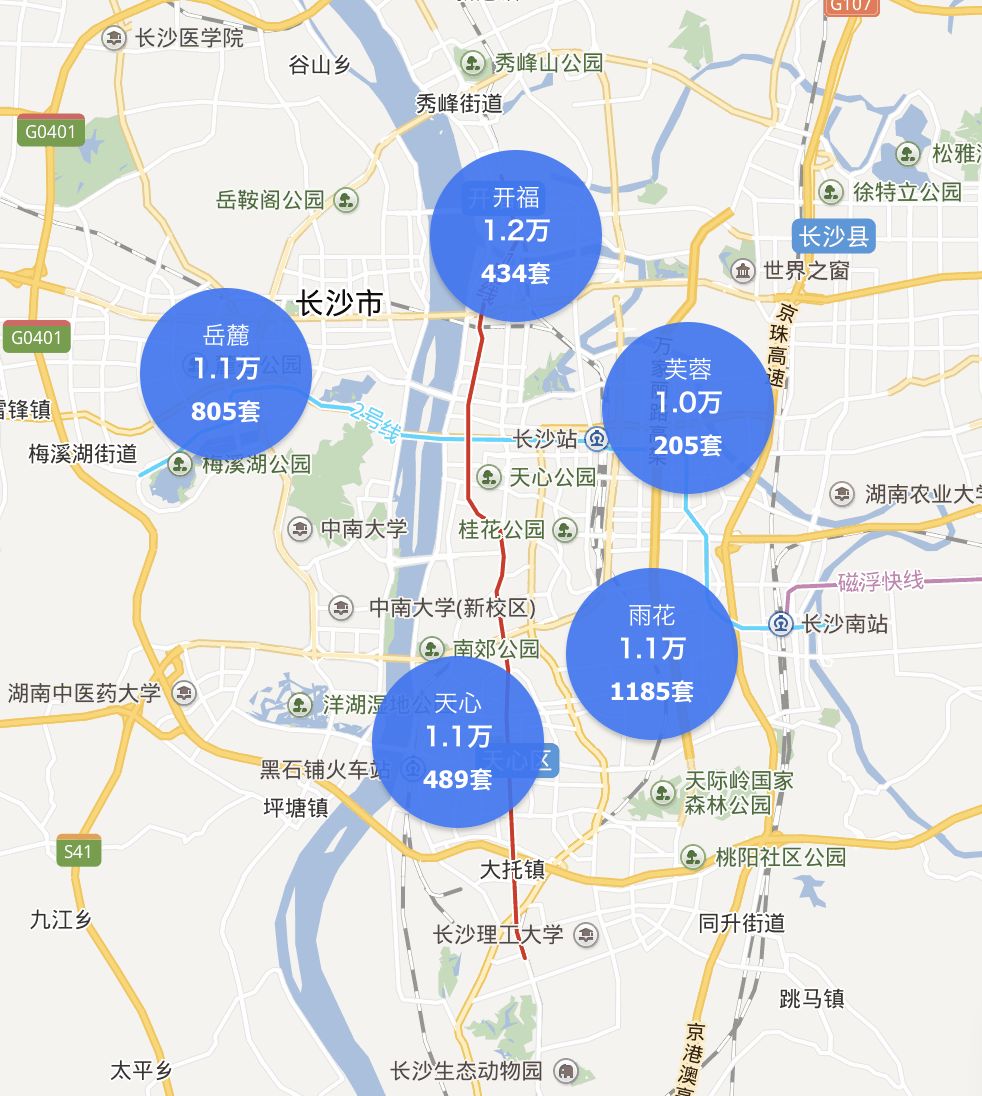Select the 岳麓 district bubble with 805套
This screenshot has width=982, height=1096.
(x=226, y=373)
